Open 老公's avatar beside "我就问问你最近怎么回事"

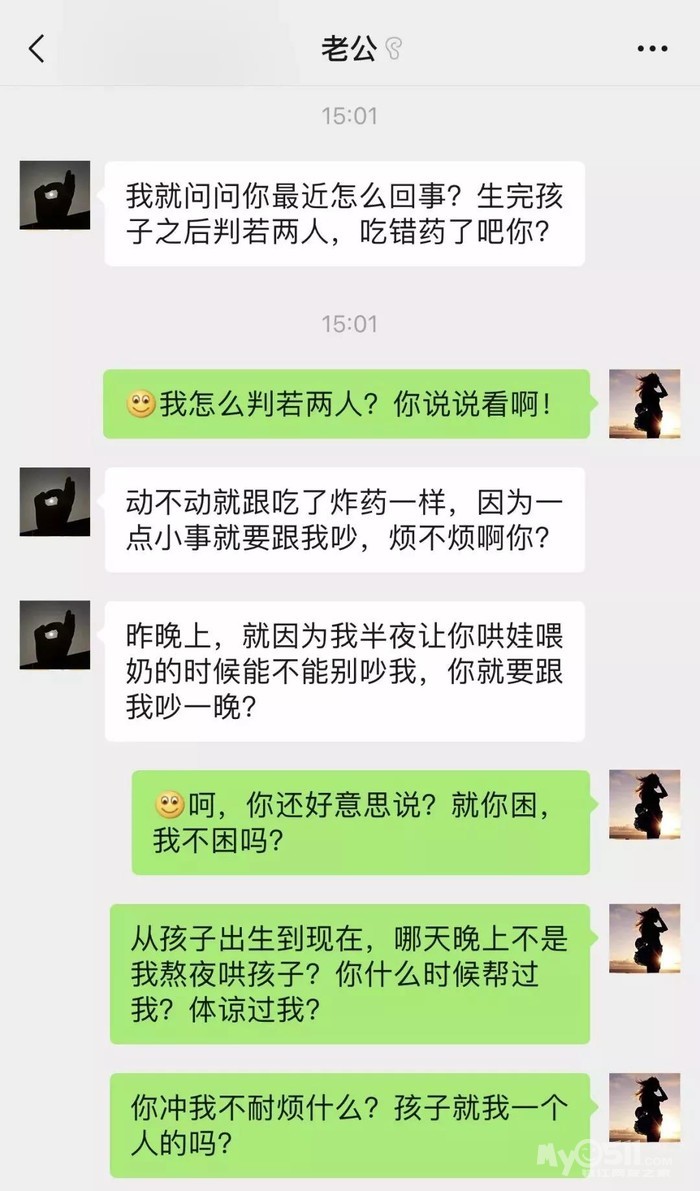55,195
